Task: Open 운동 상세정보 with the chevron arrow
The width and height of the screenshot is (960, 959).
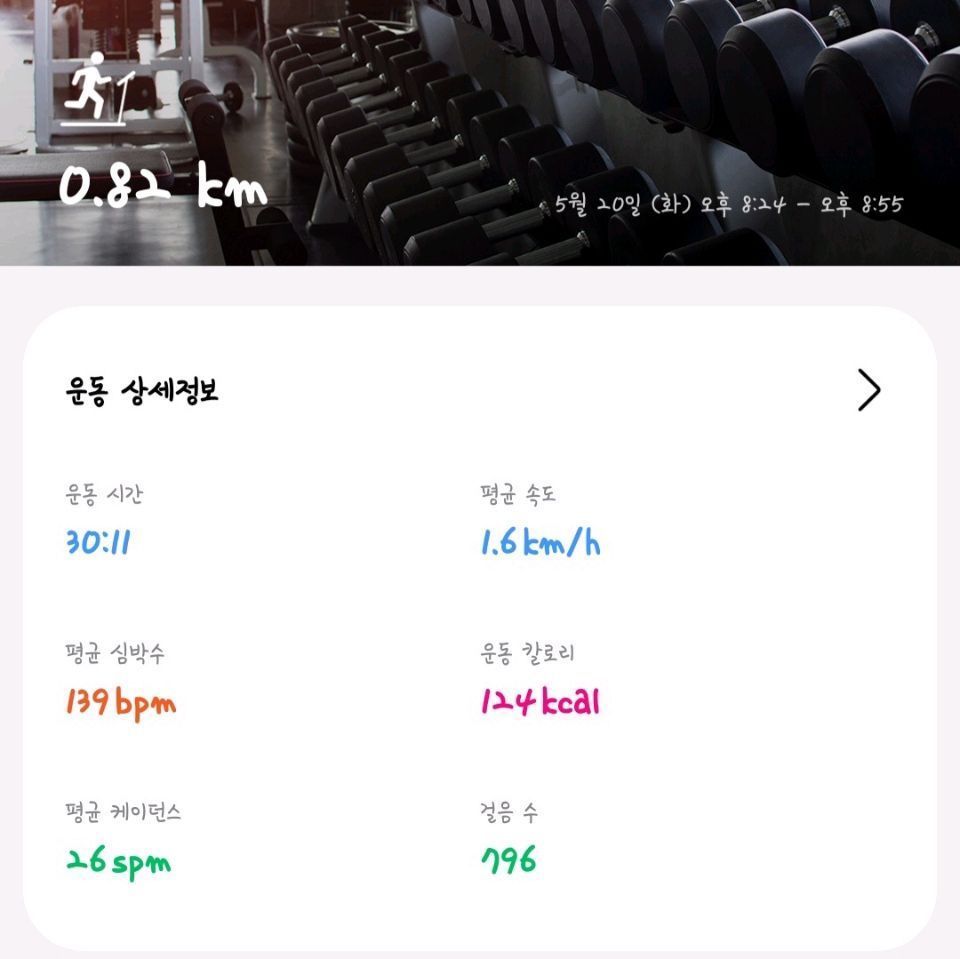Action: point(869,390)
